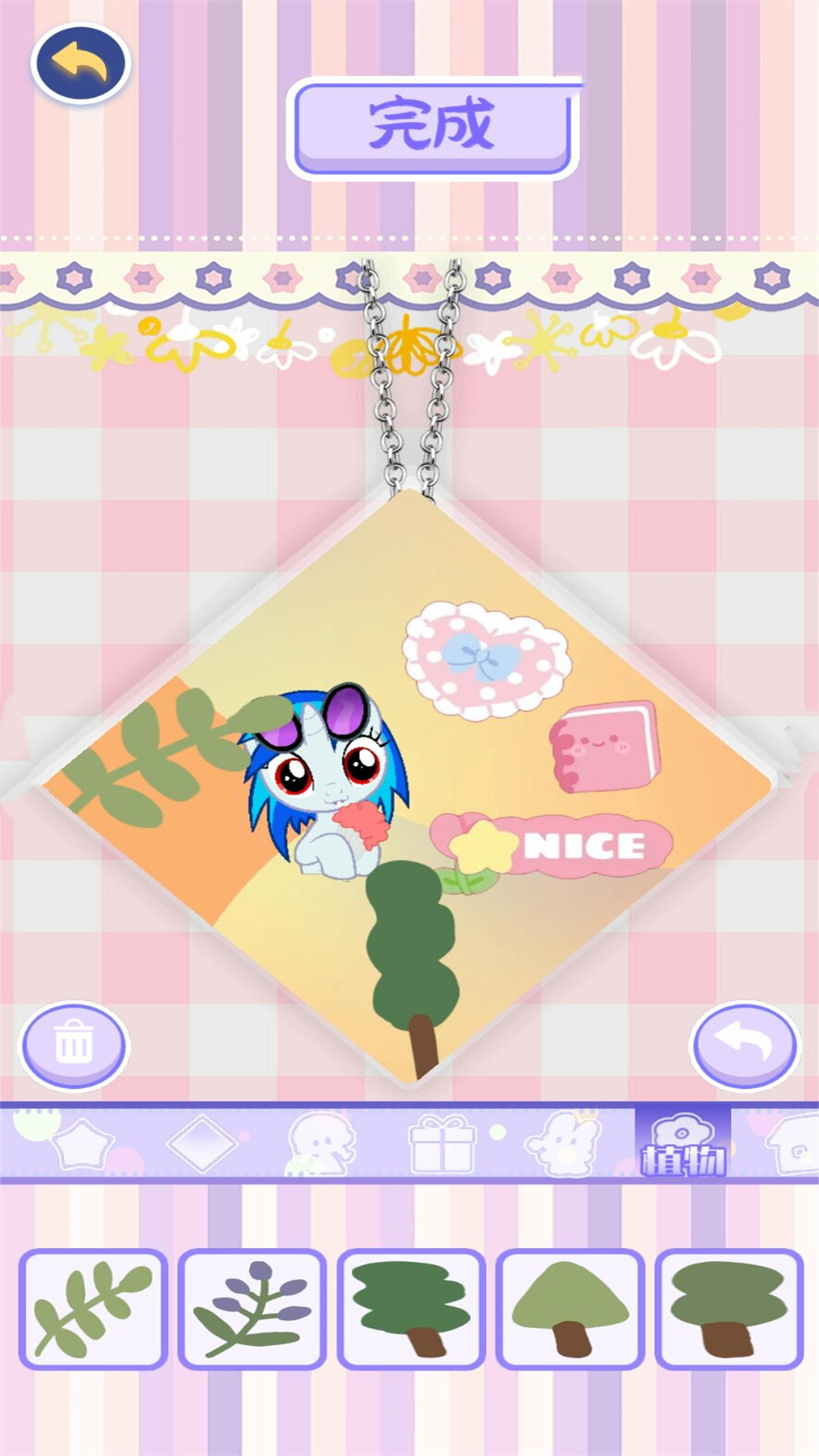The image size is (819, 1456).
Task: Switch to the diamond shape category tab
Action: 202,1144
